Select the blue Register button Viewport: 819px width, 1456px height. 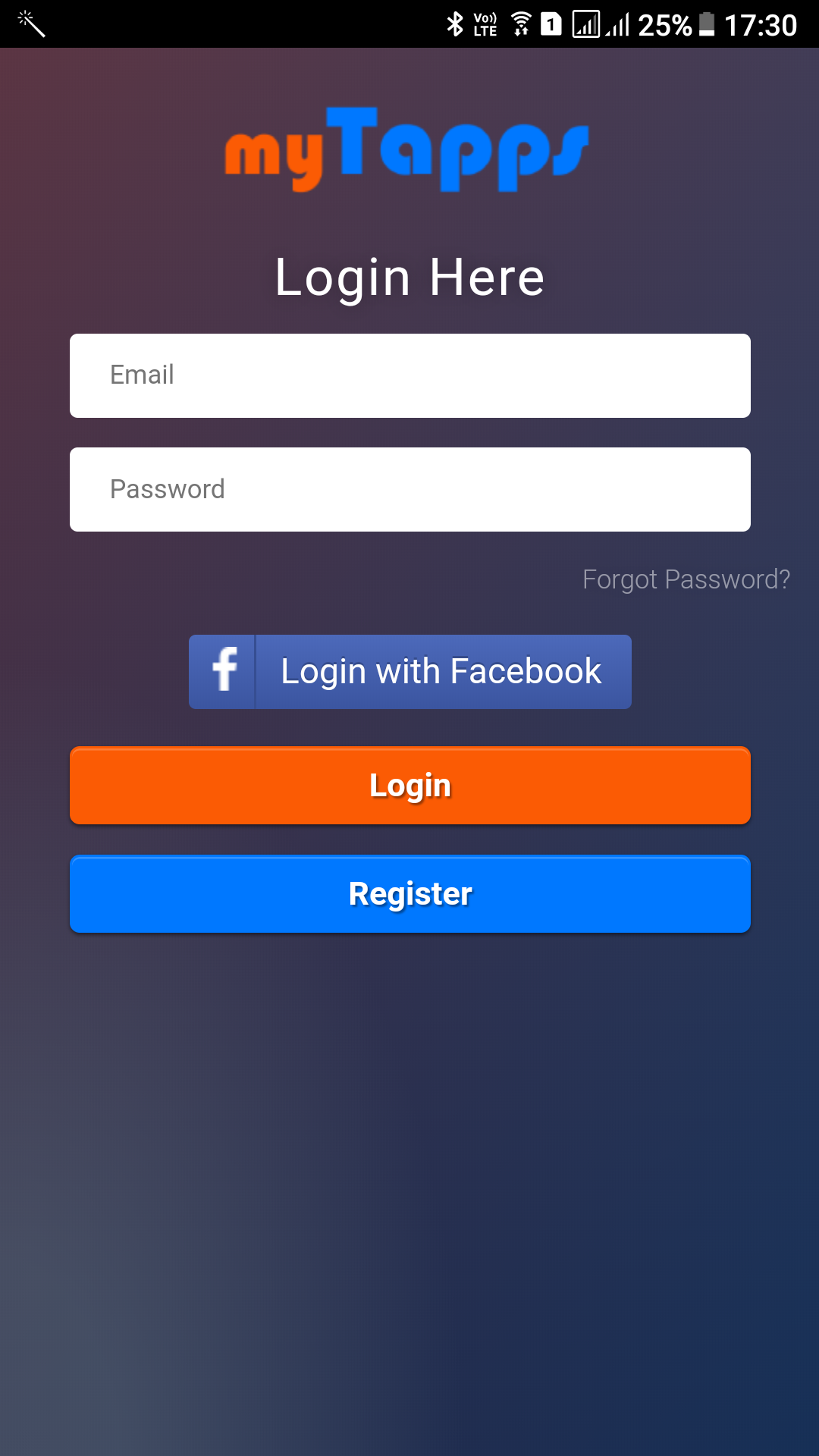pyautogui.click(x=409, y=894)
